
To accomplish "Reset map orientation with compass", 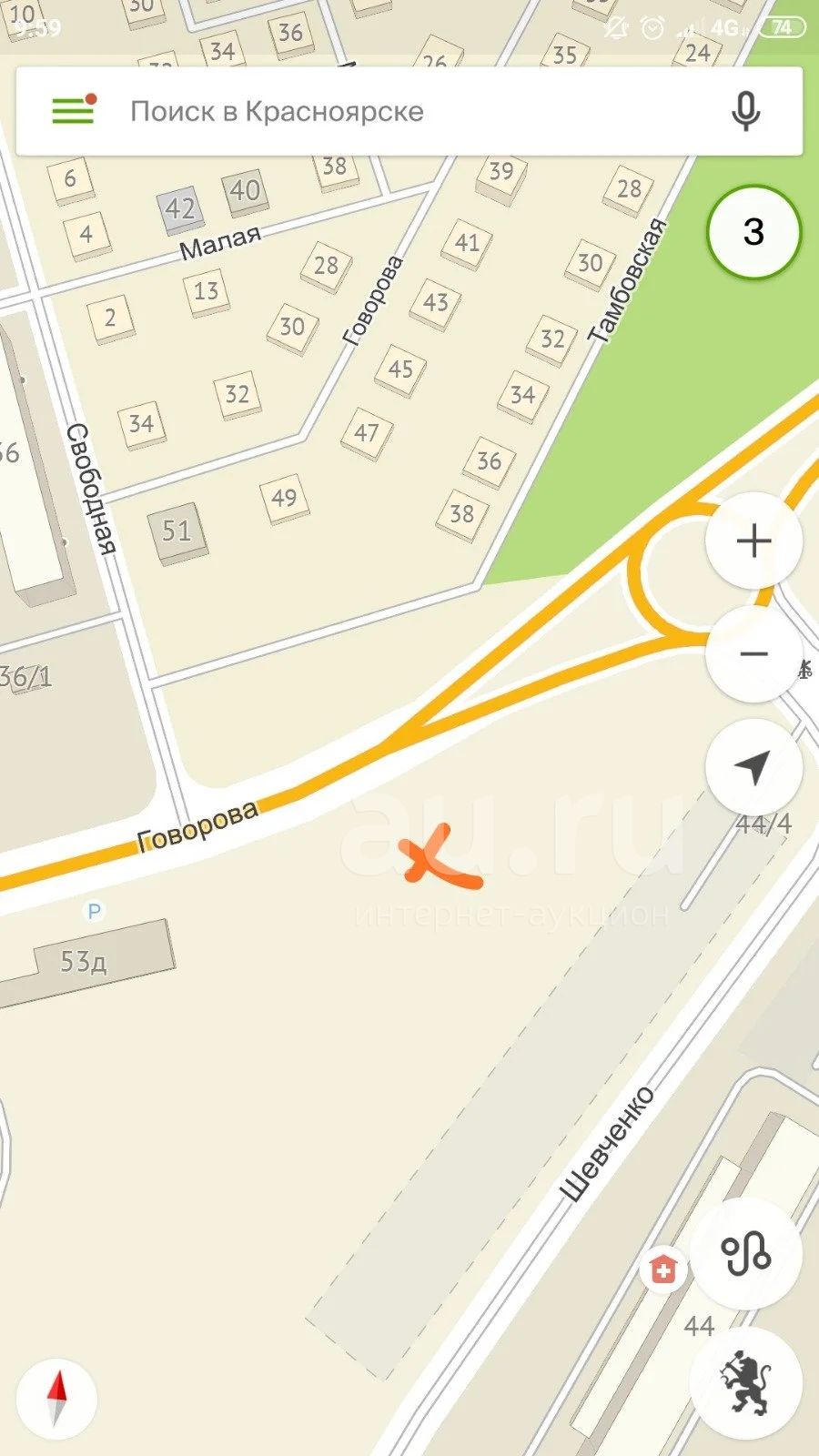I will point(57,1398).
